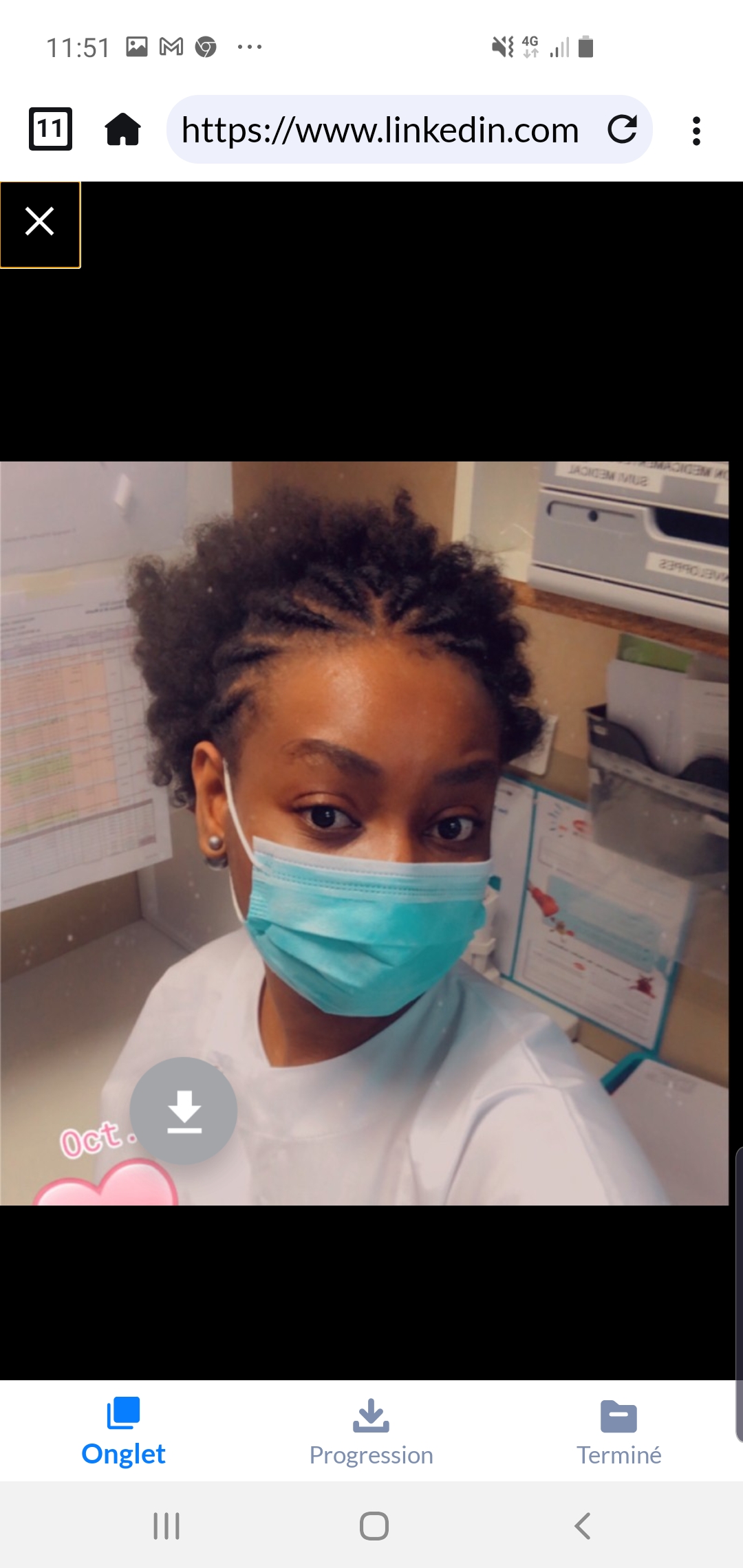Go back using the system back button
Viewport: 743px width, 1568px height.
(582, 1525)
